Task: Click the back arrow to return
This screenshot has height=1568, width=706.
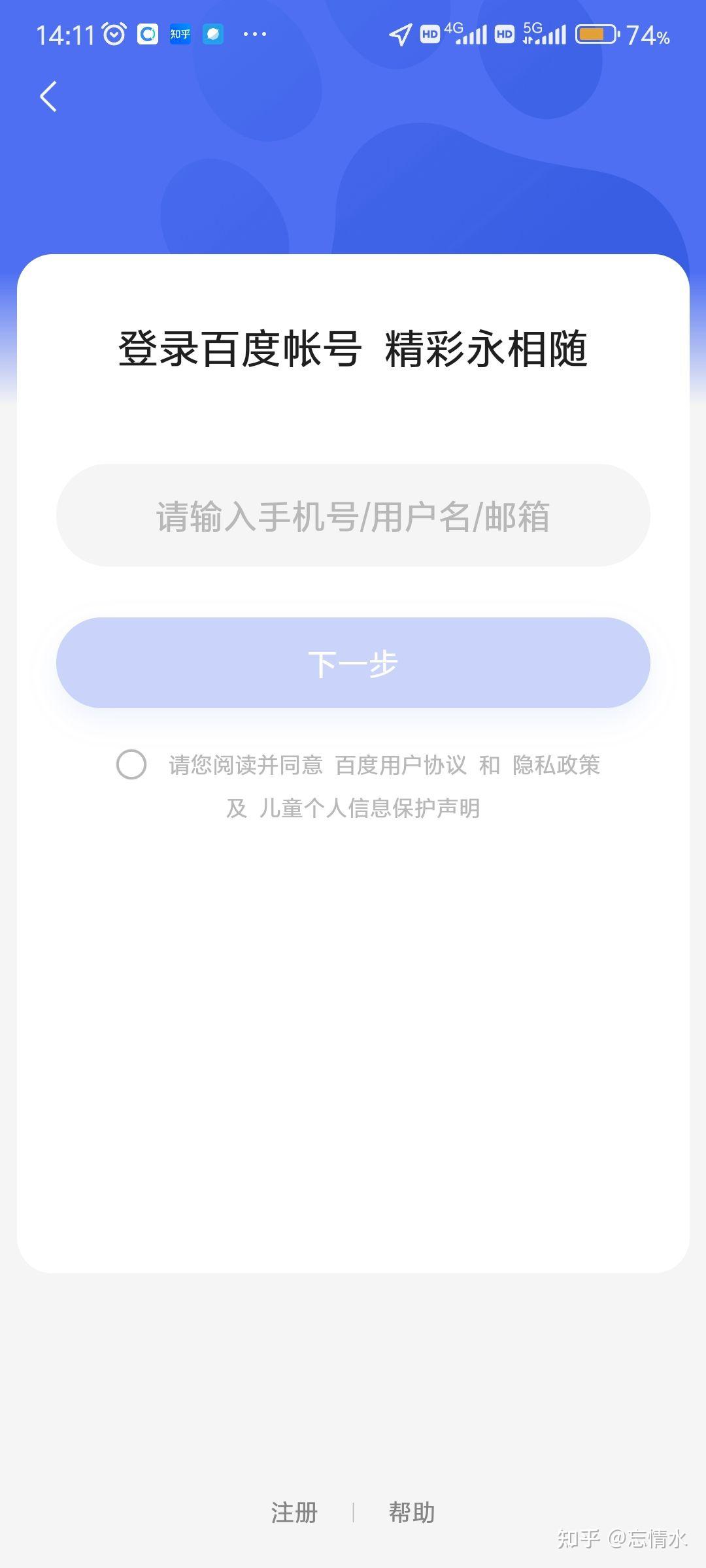Action: click(48, 96)
